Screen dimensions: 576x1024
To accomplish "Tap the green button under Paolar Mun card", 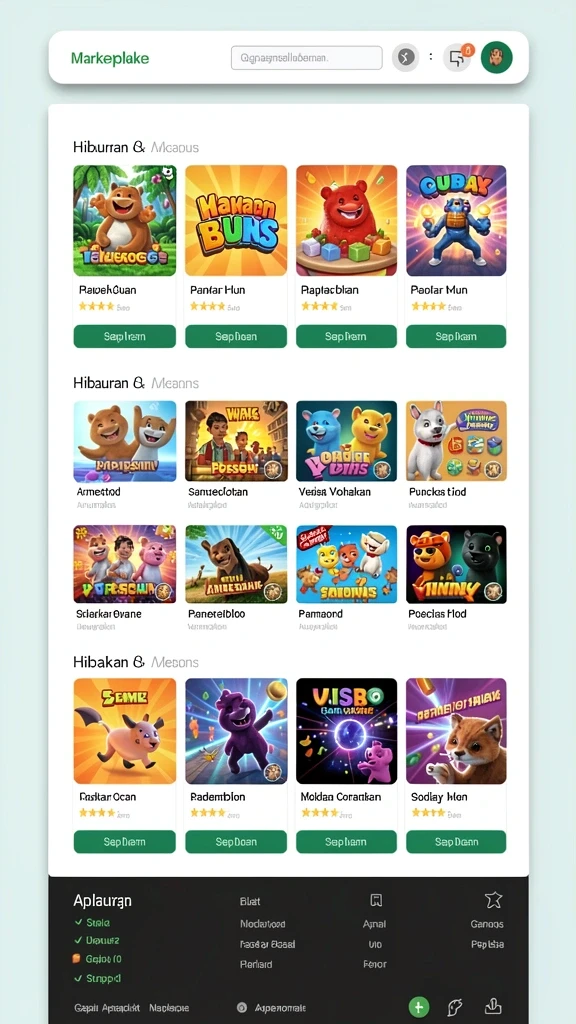I will [456, 336].
